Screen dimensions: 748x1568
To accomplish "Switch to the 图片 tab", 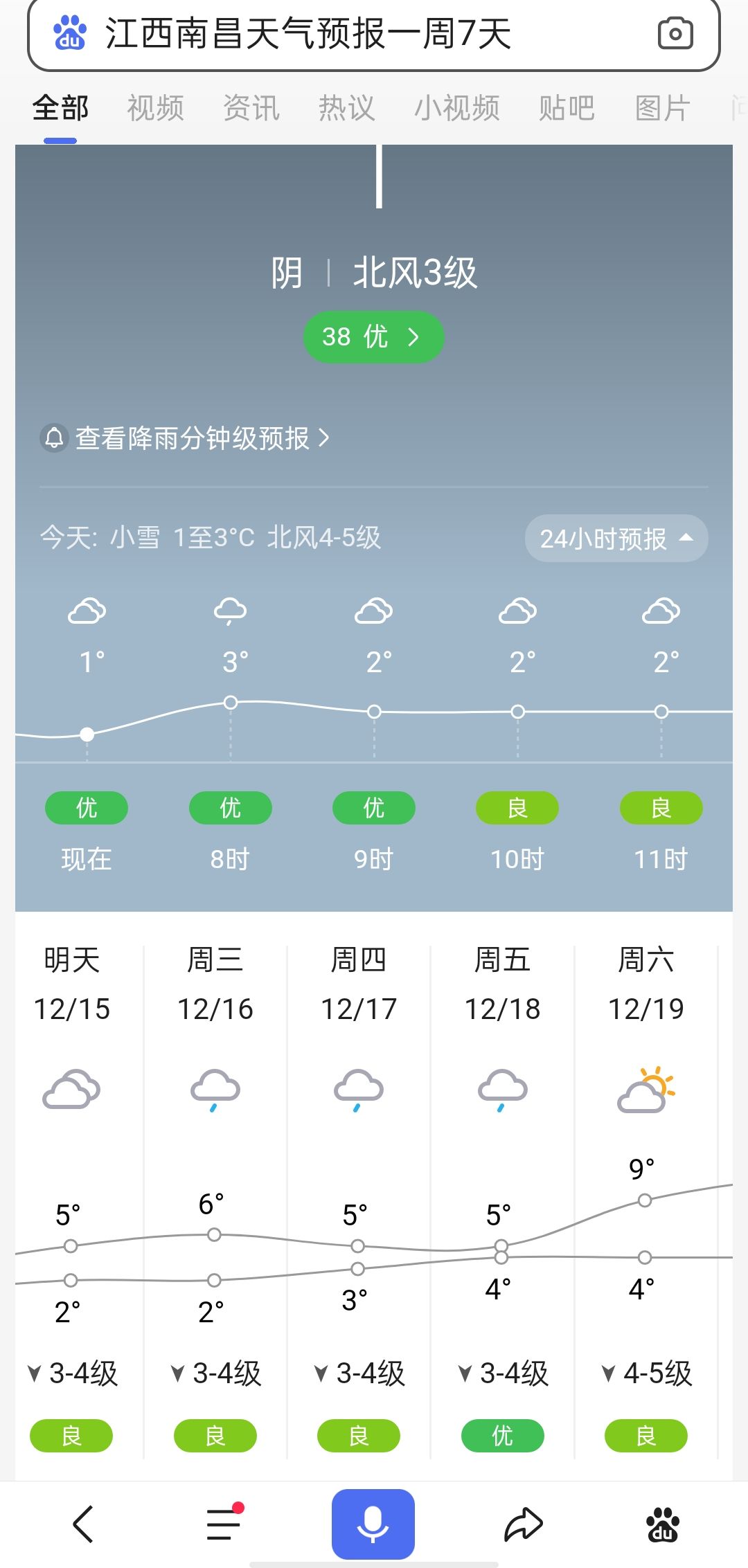I will pyautogui.click(x=663, y=108).
